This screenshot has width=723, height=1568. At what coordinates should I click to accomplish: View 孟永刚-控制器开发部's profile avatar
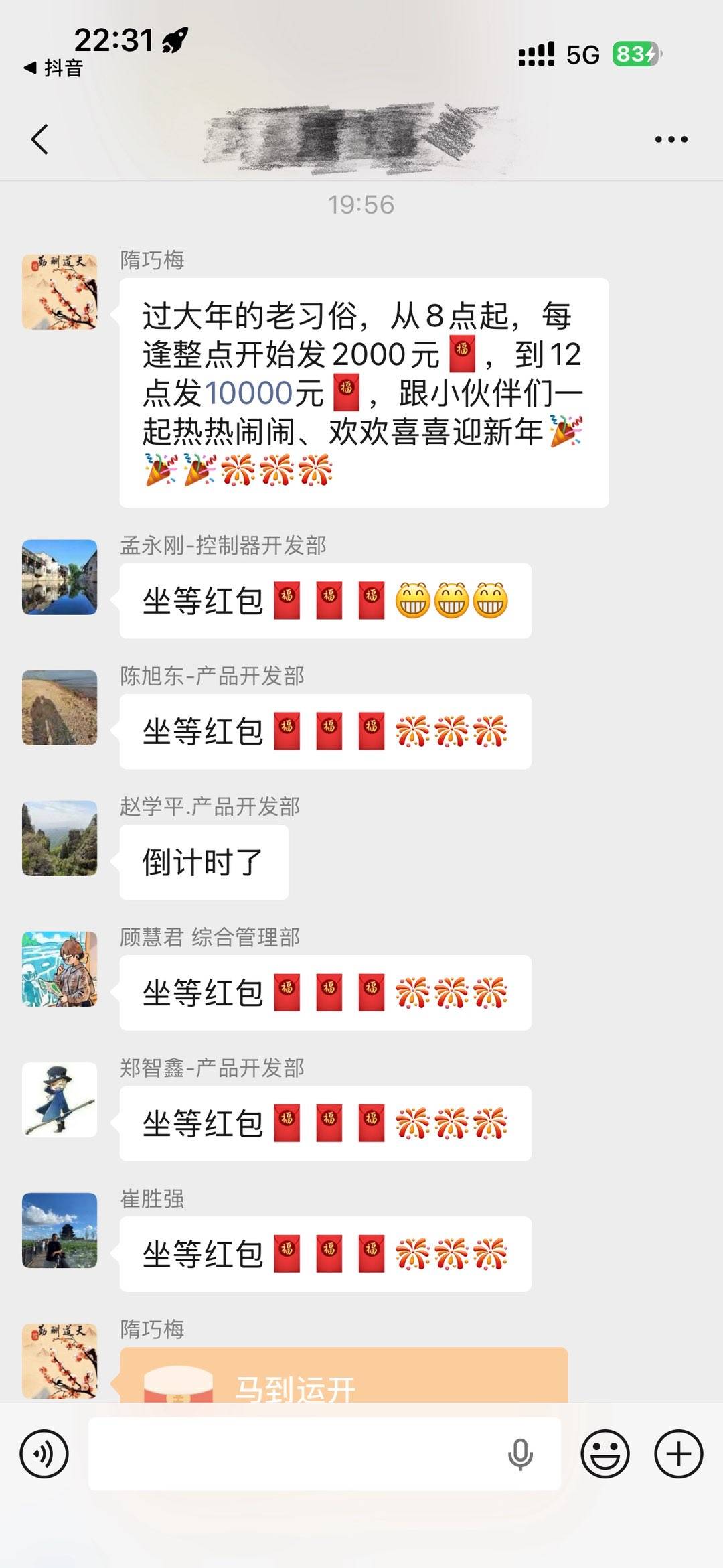coord(60,577)
